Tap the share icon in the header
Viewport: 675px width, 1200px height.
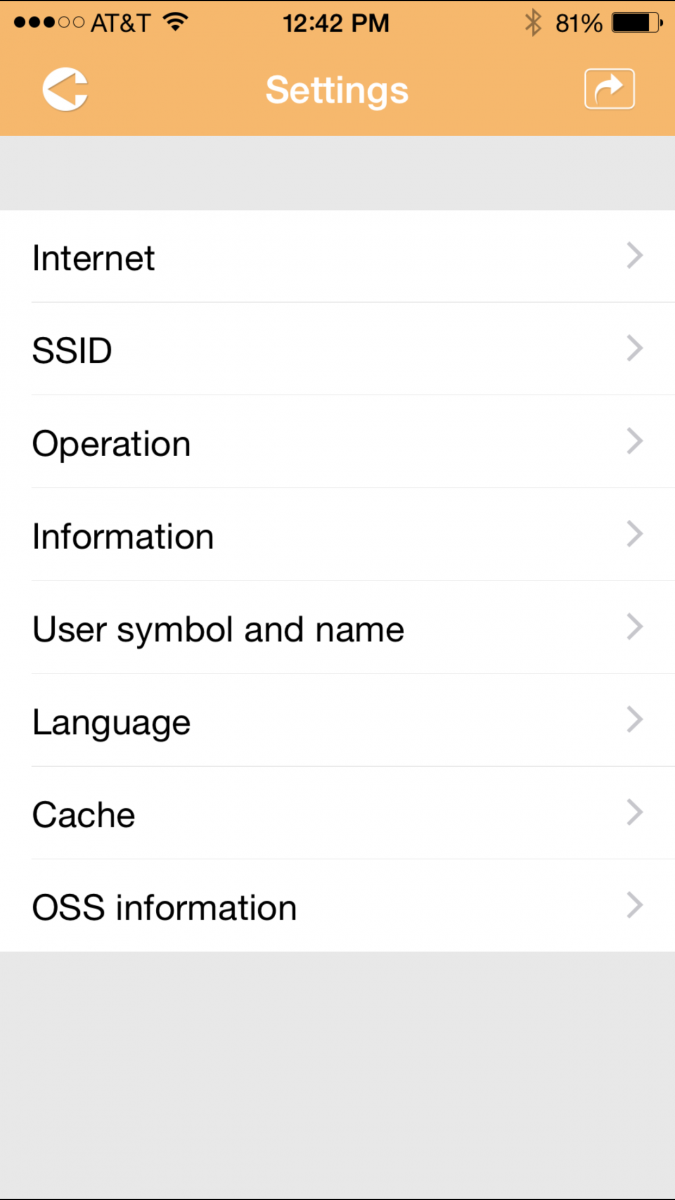(x=609, y=89)
